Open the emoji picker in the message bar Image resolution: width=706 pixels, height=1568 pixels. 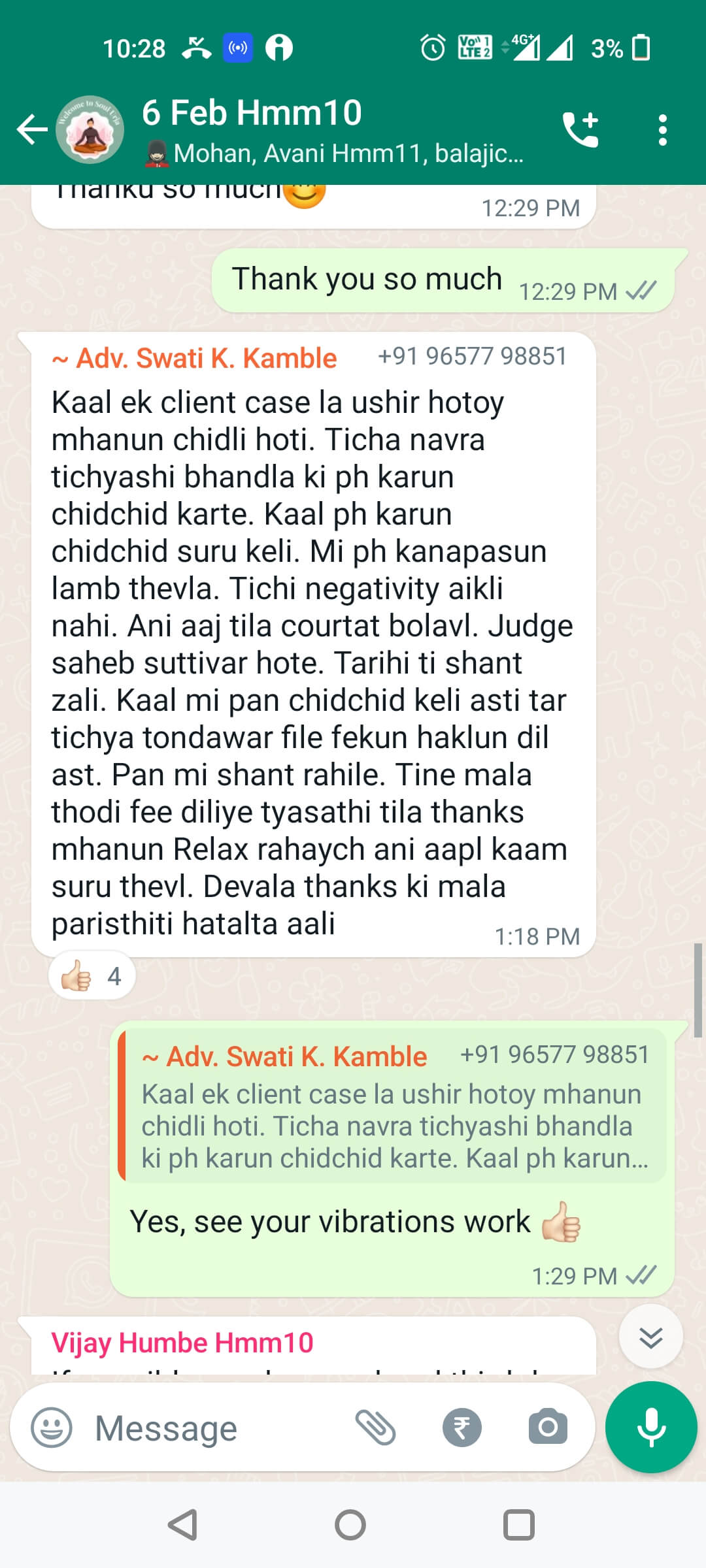[52, 1428]
